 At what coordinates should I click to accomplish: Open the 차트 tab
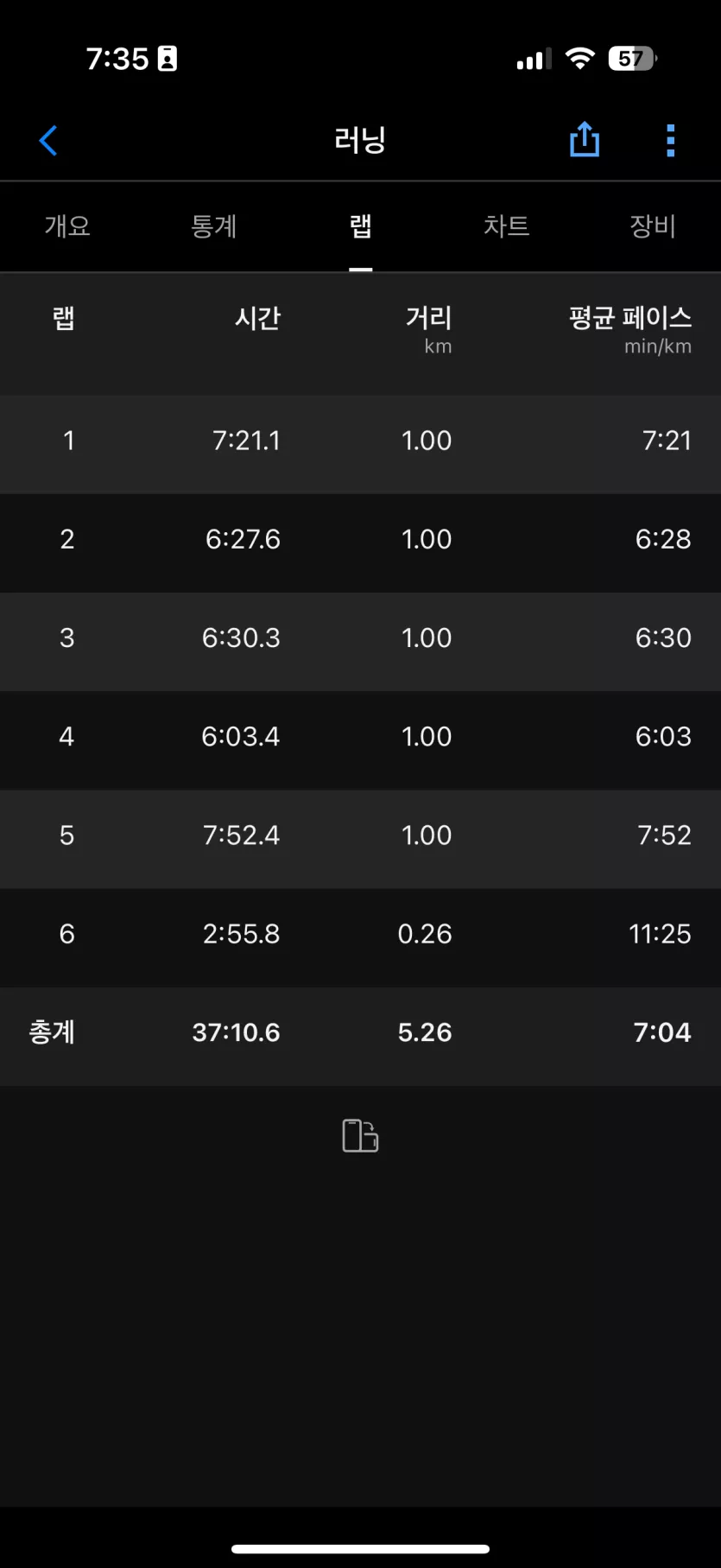[x=507, y=226]
